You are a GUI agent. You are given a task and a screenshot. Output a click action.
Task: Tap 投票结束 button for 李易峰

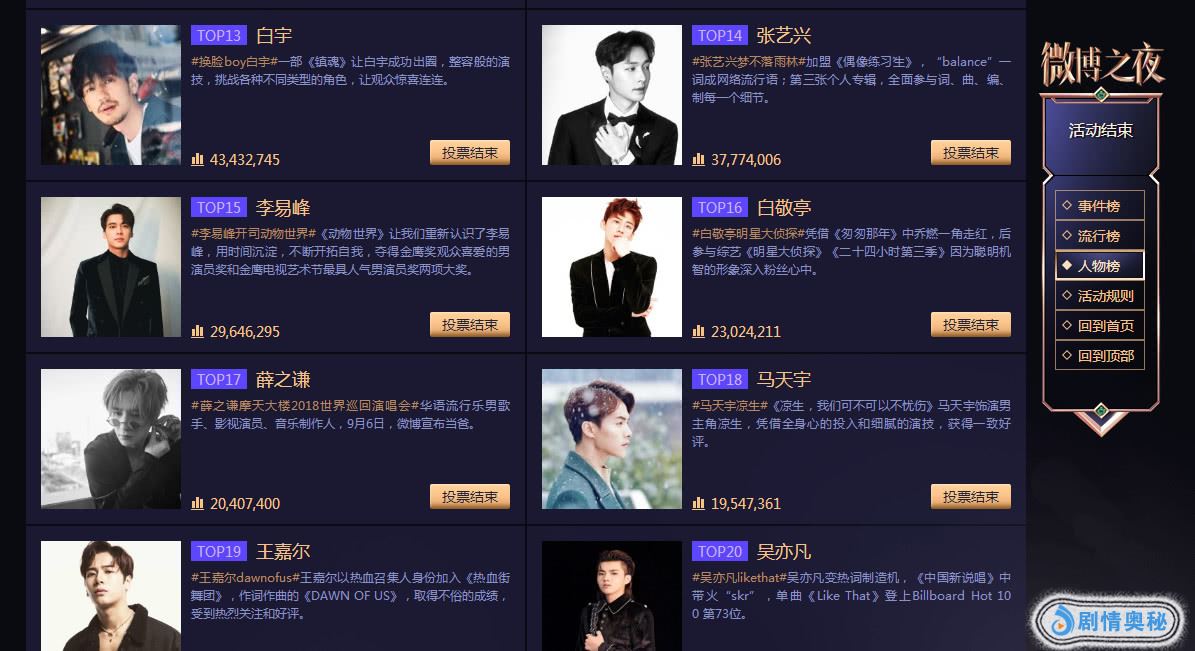click(469, 325)
